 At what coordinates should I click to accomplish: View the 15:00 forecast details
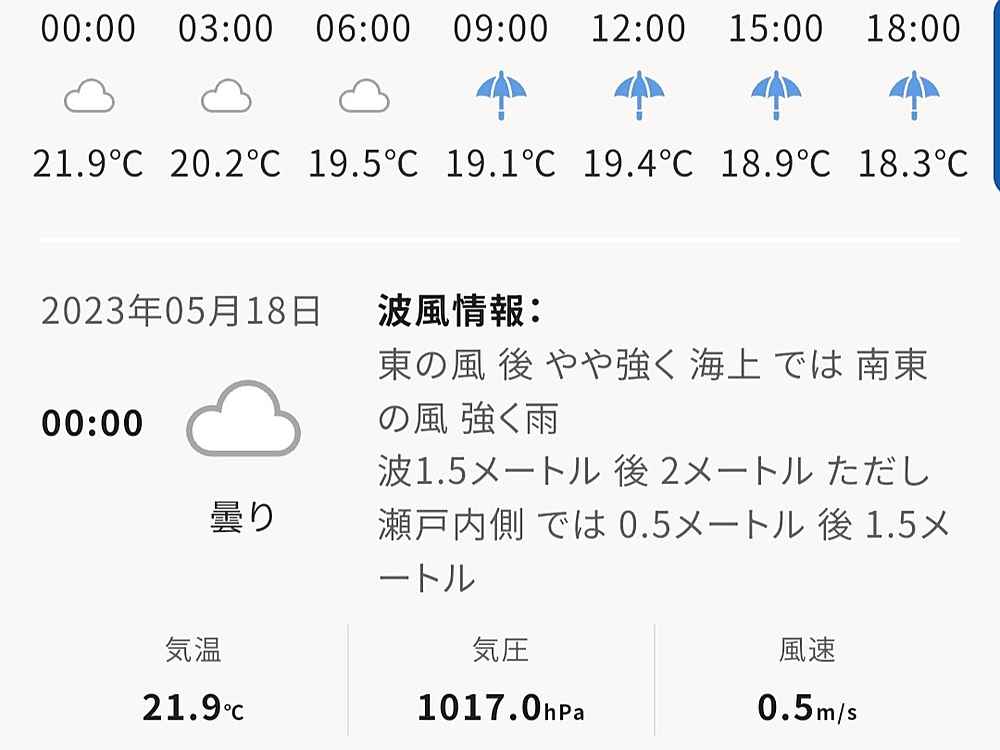[x=776, y=97]
